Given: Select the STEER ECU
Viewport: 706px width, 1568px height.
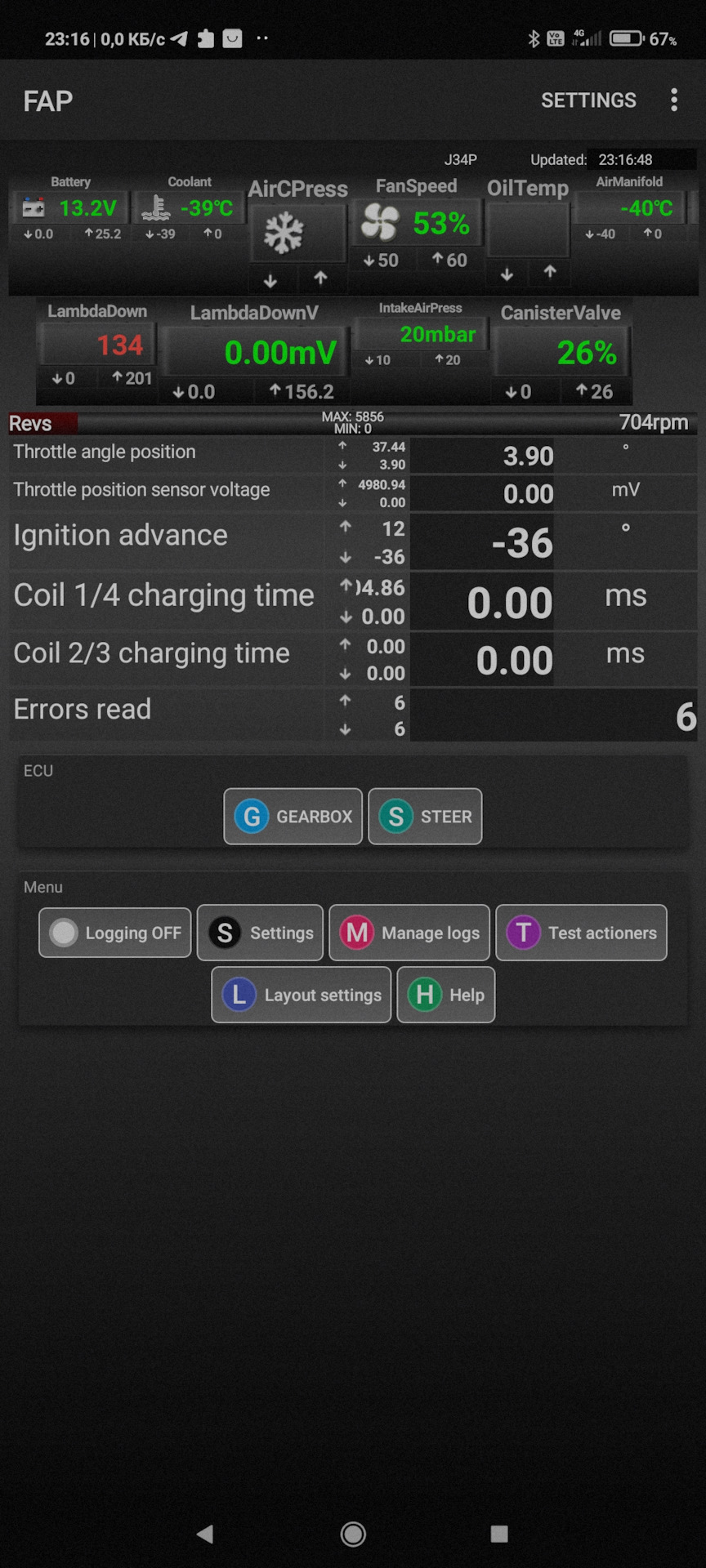Looking at the screenshot, I should tap(425, 817).
